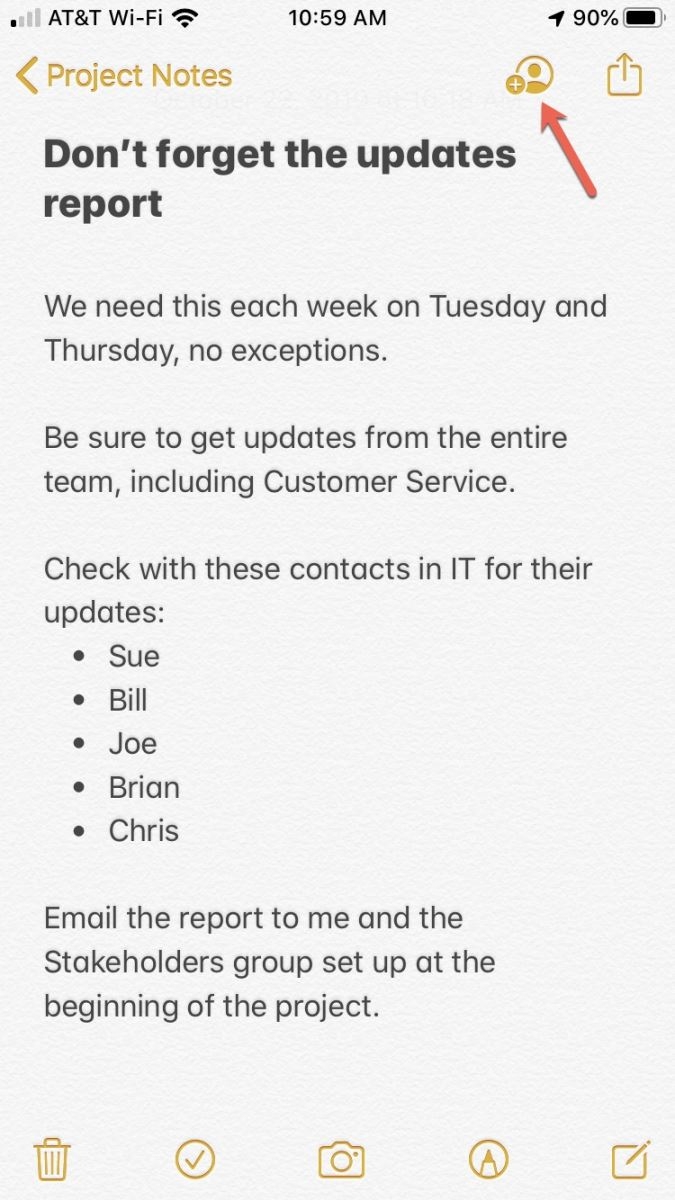Viewport: 675px width, 1200px height.
Task: Open the share sheet icon
Action: (624, 75)
